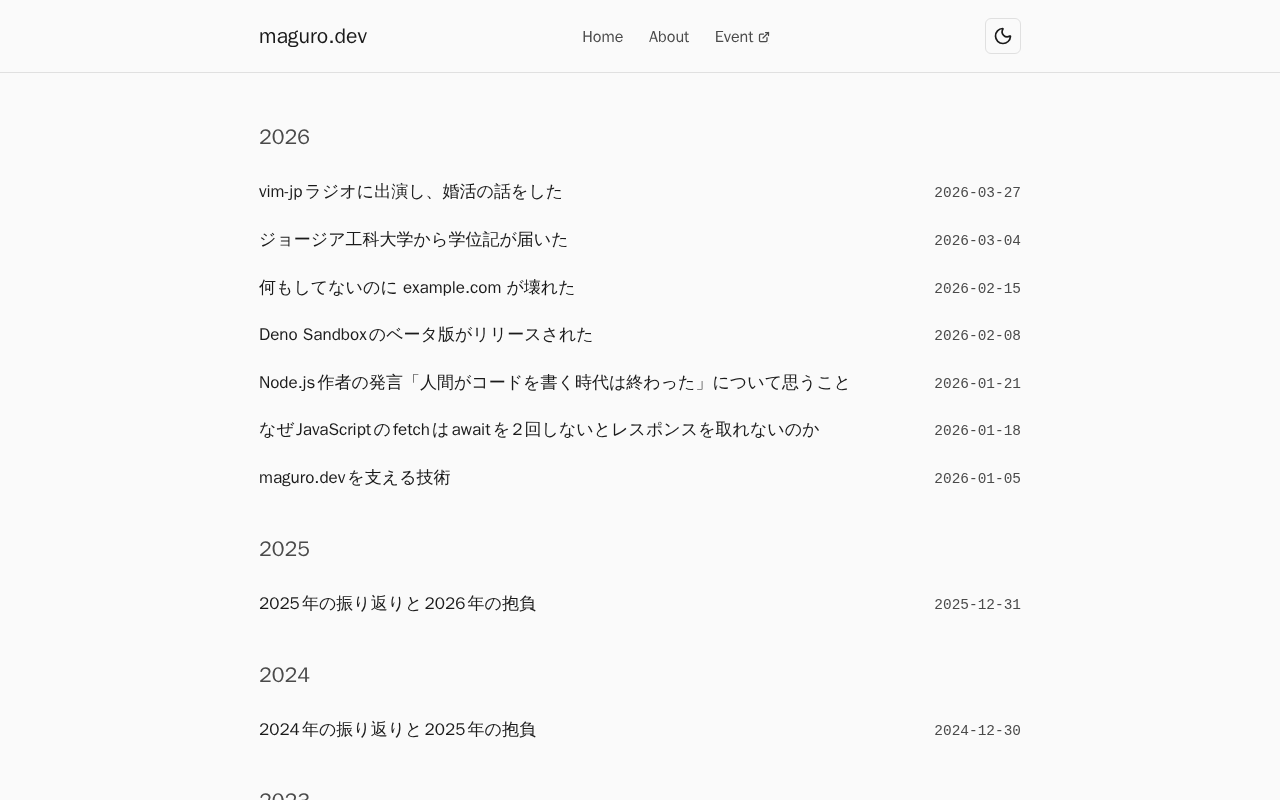Open the maguro.dev site title link
Screen dimensions: 1280x800
tap(313, 37)
